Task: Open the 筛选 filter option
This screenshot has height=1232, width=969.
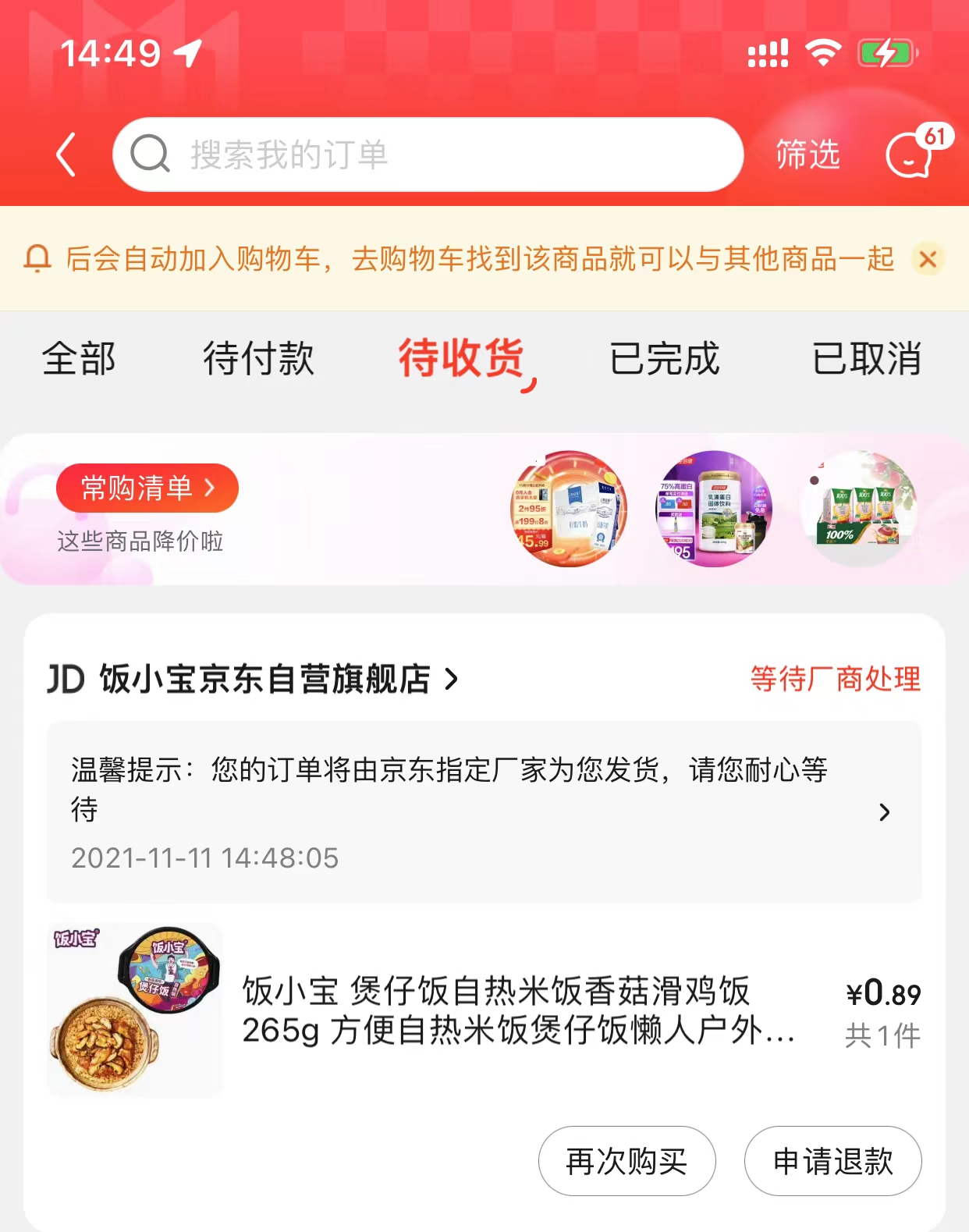Action: (807, 154)
